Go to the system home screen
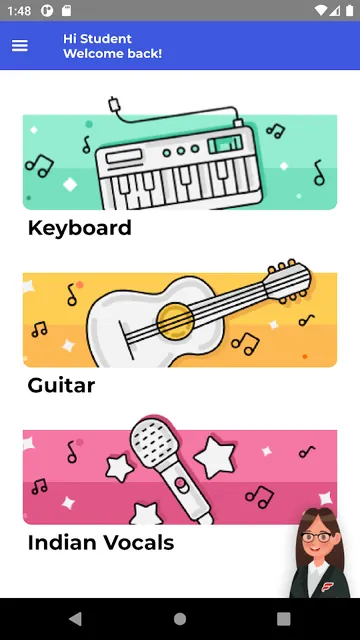The image size is (360, 640). click(180, 619)
